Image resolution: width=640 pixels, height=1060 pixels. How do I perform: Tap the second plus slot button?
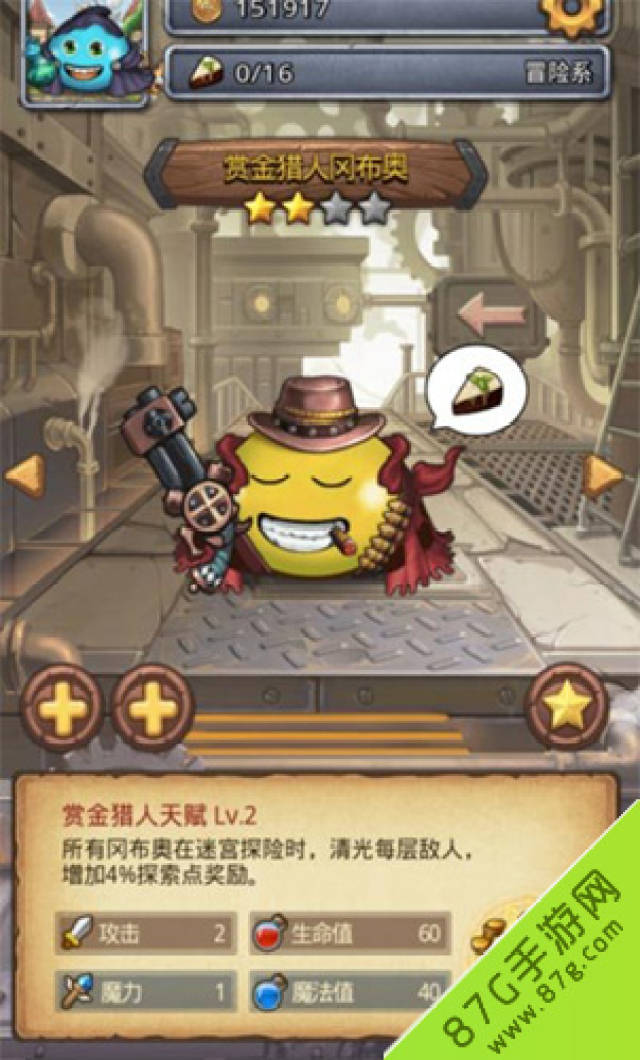(x=153, y=708)
